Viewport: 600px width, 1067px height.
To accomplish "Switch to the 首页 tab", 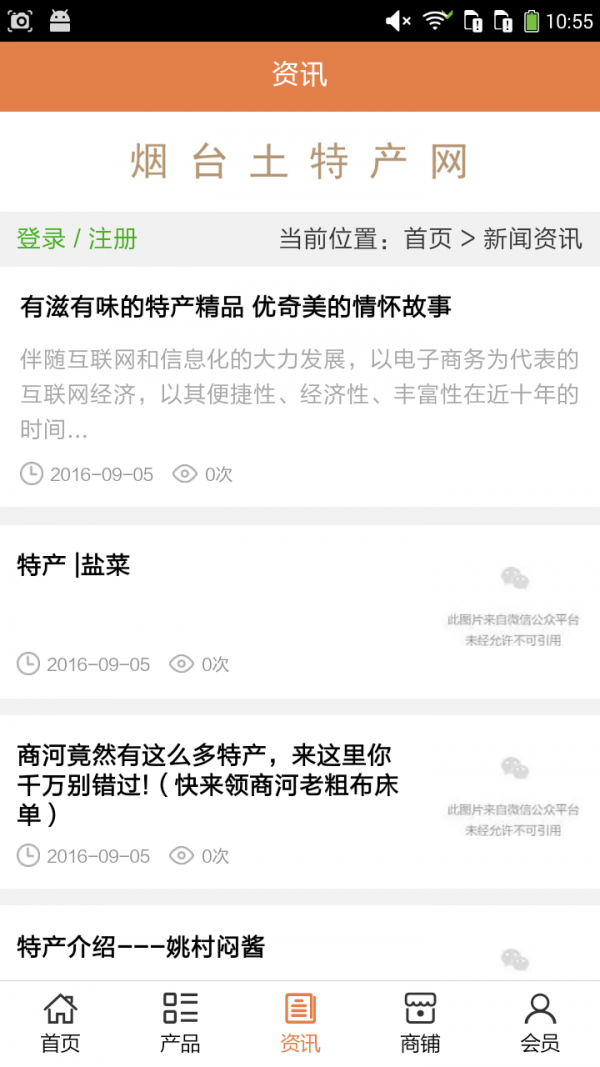I will pos(60,1022).
